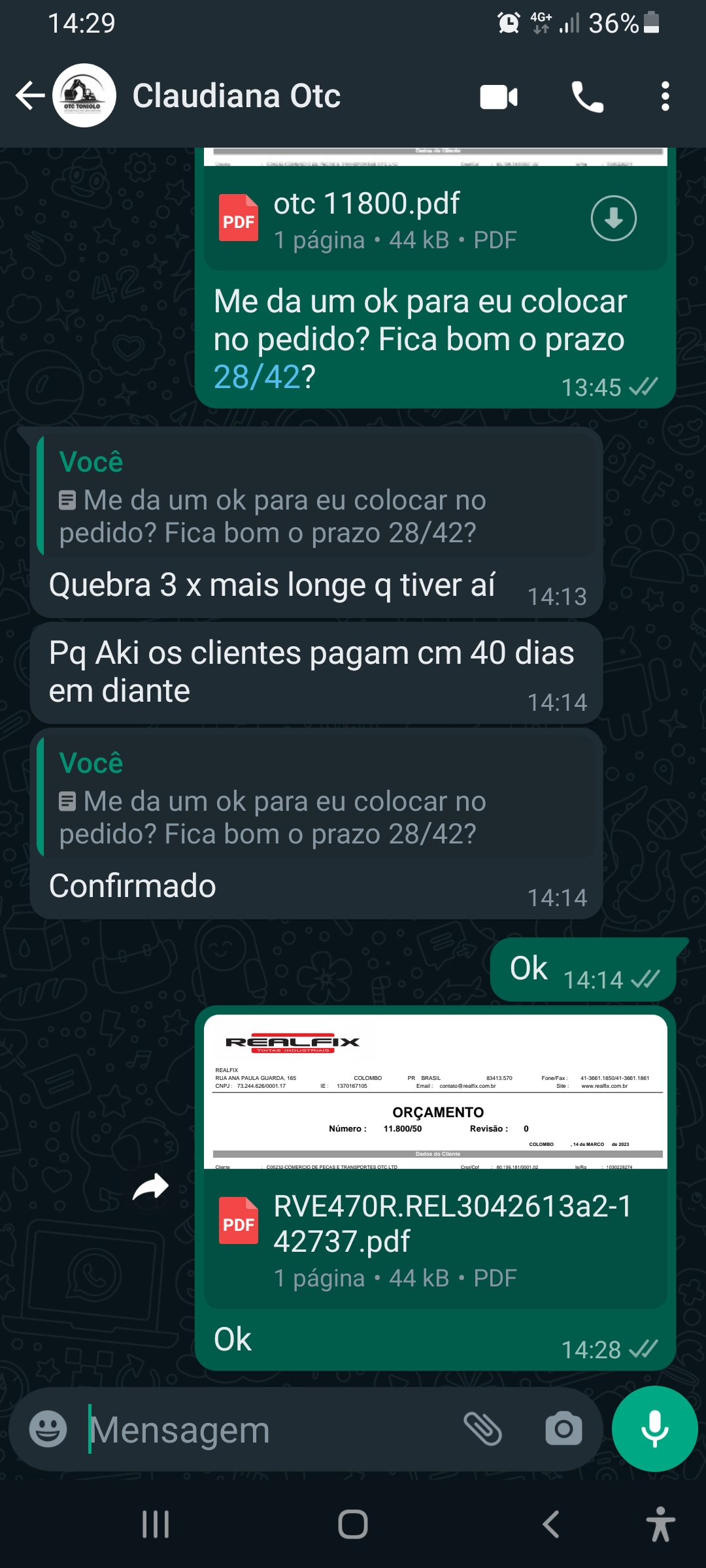Attach a file with the paperclip
Viewport: 706px width, 1568px height.
(482, 1429)
